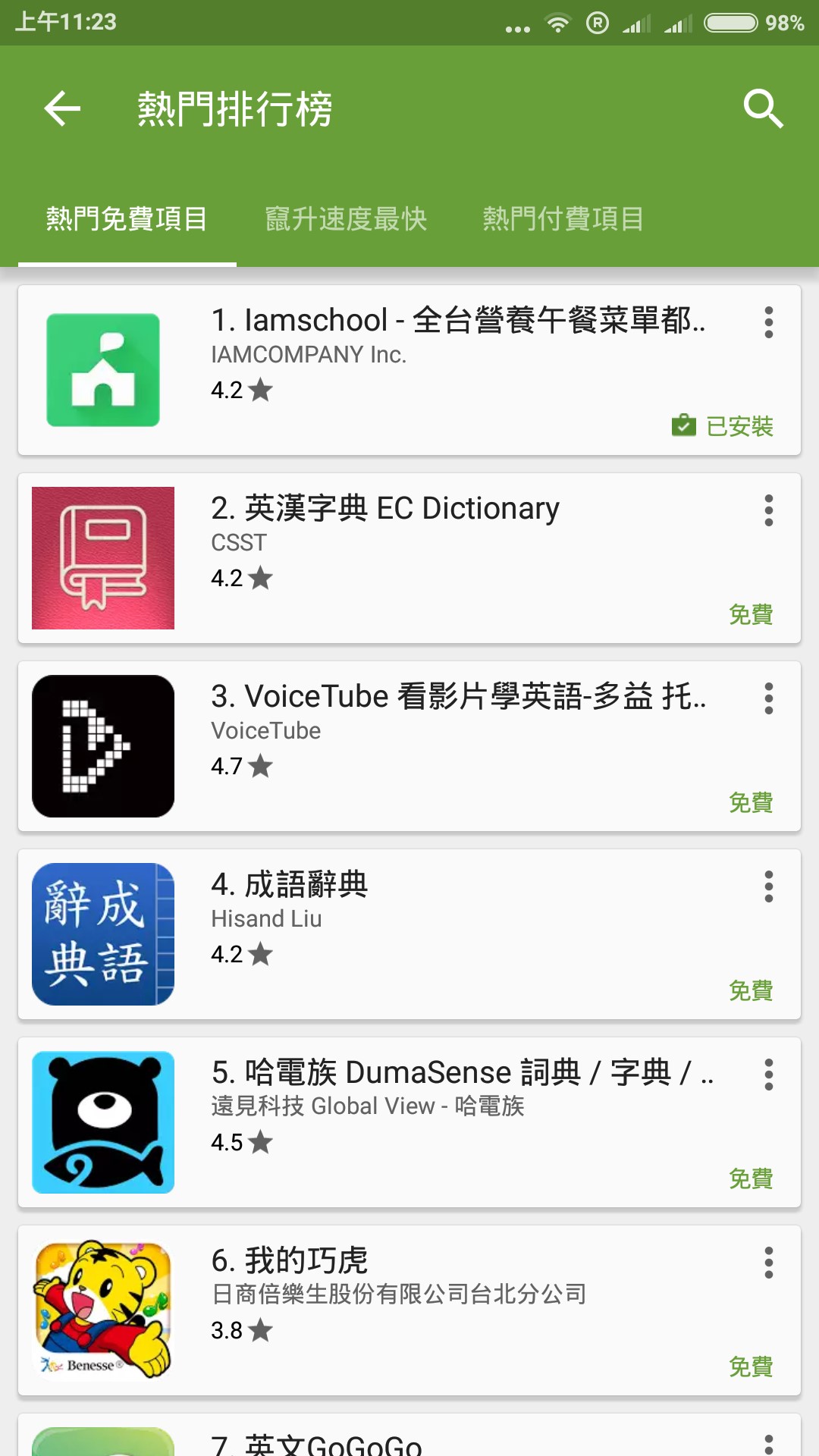Open overflow menu for 我的巧虎

tap(769, 1263)
